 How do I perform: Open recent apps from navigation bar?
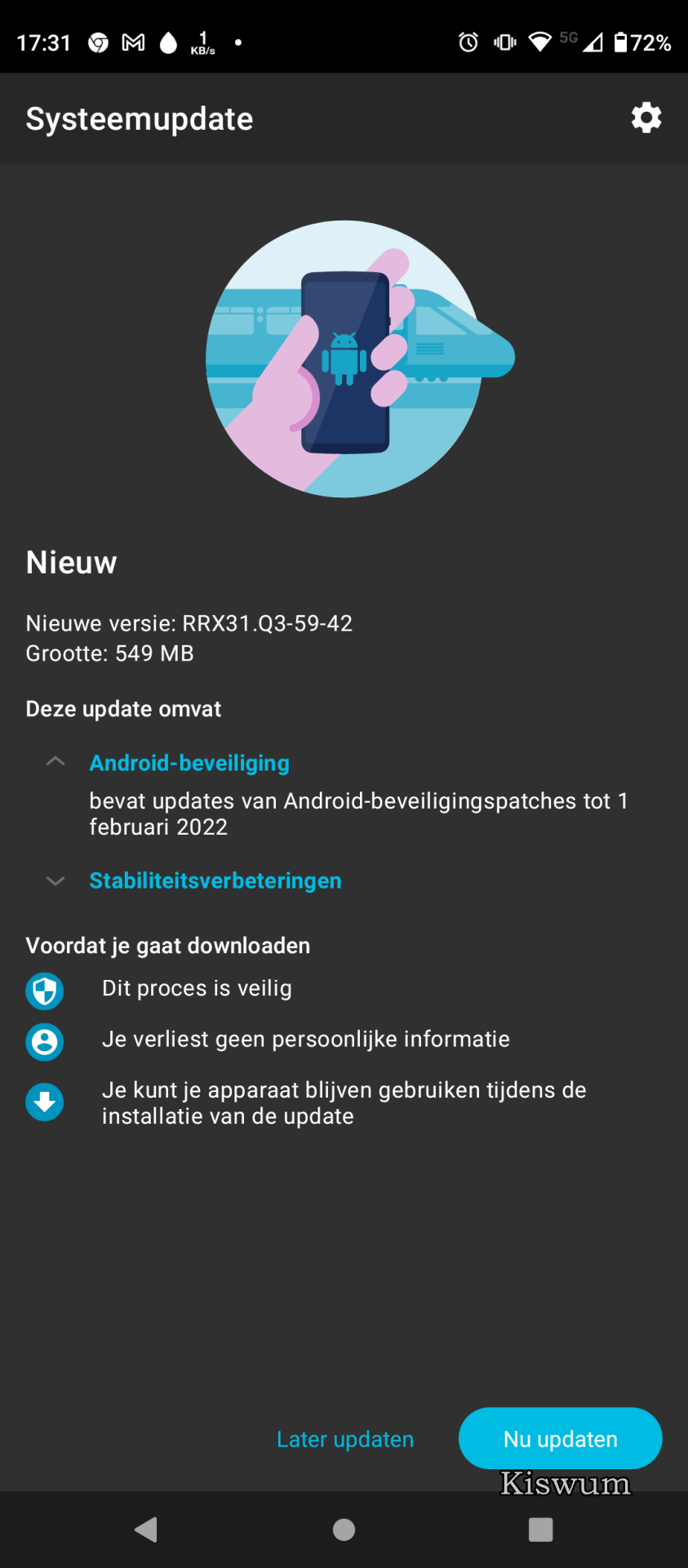[540, 1530]
